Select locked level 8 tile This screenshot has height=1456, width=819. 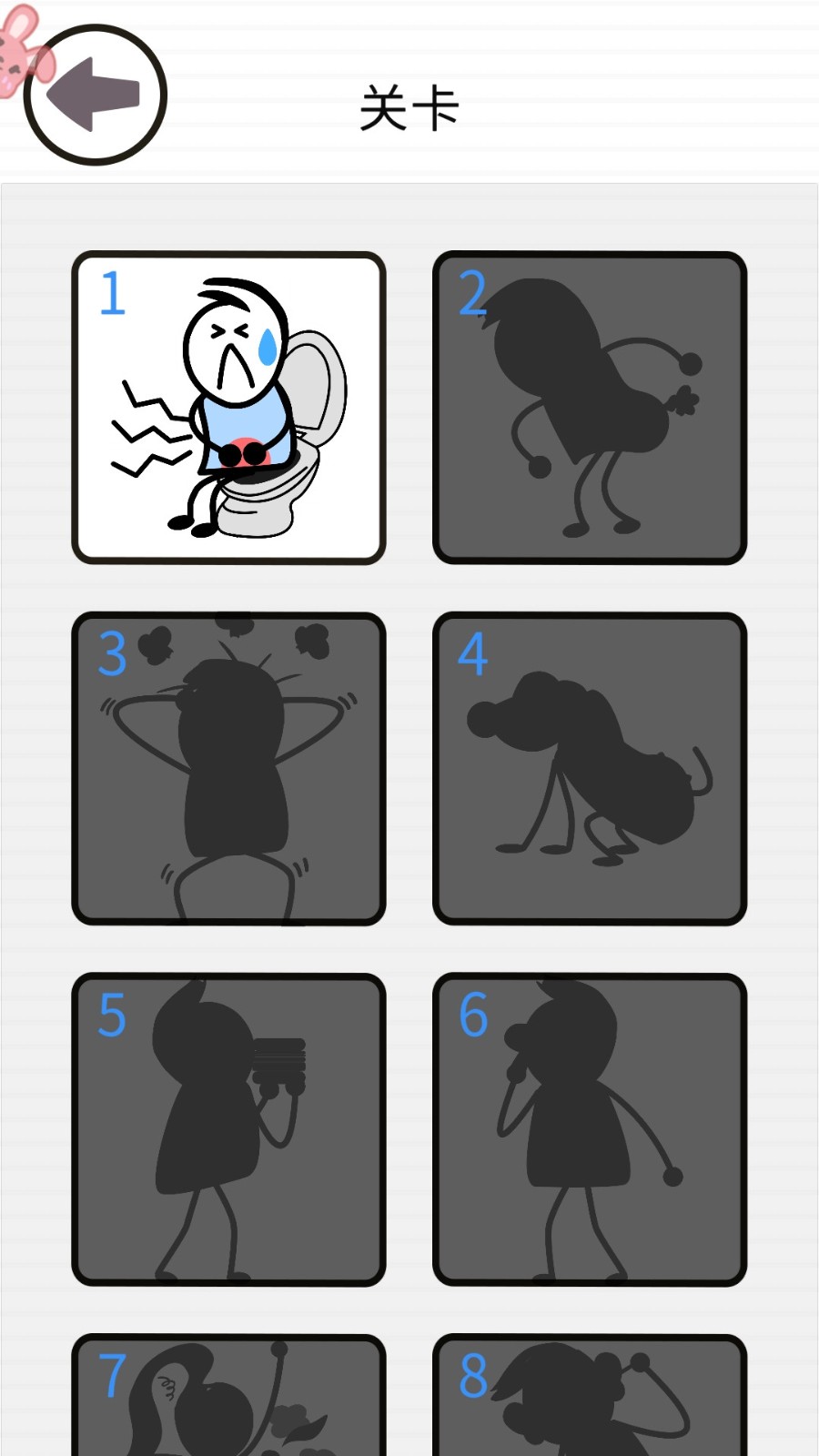coord(590,1395)
